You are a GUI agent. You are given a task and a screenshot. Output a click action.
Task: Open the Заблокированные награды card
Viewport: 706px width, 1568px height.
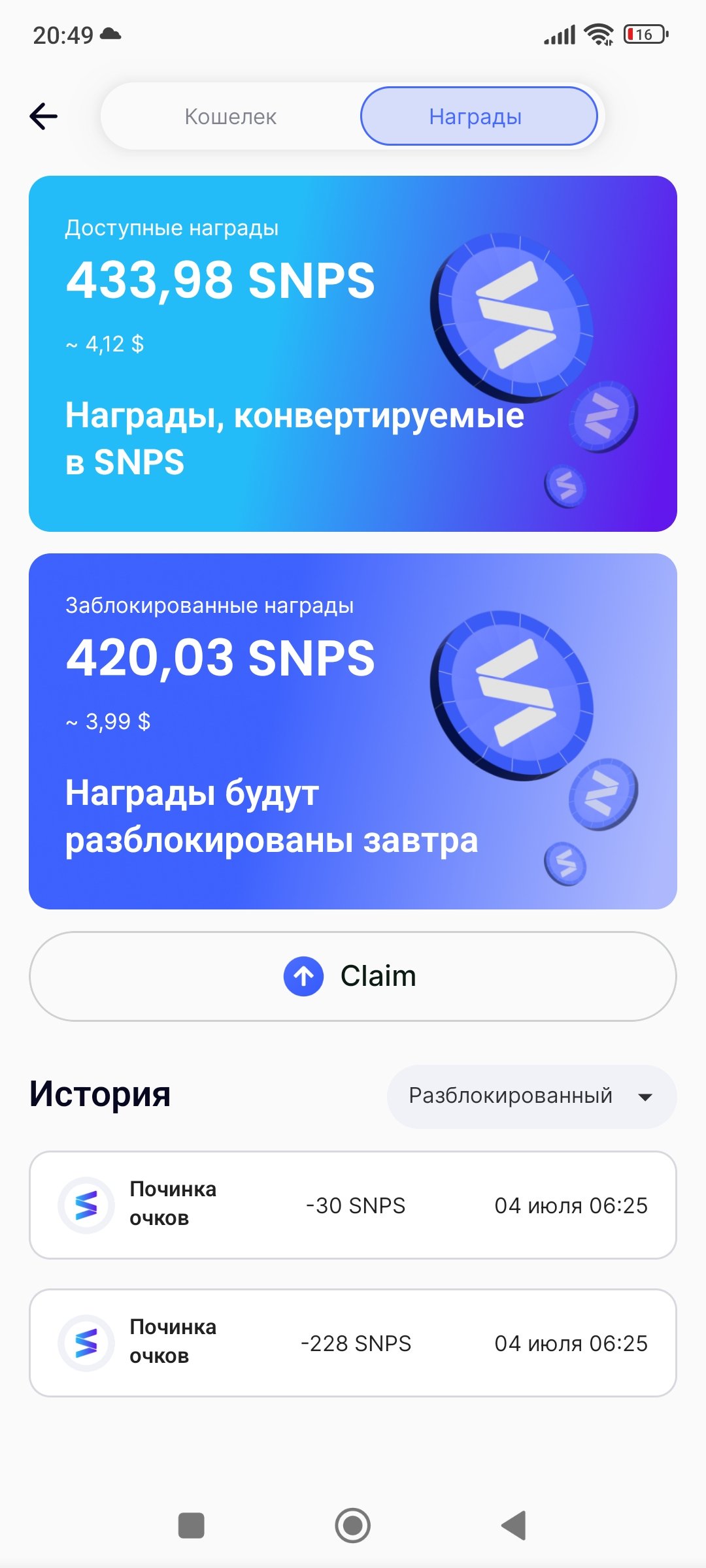pyautogui.click(x=353, y=731)
